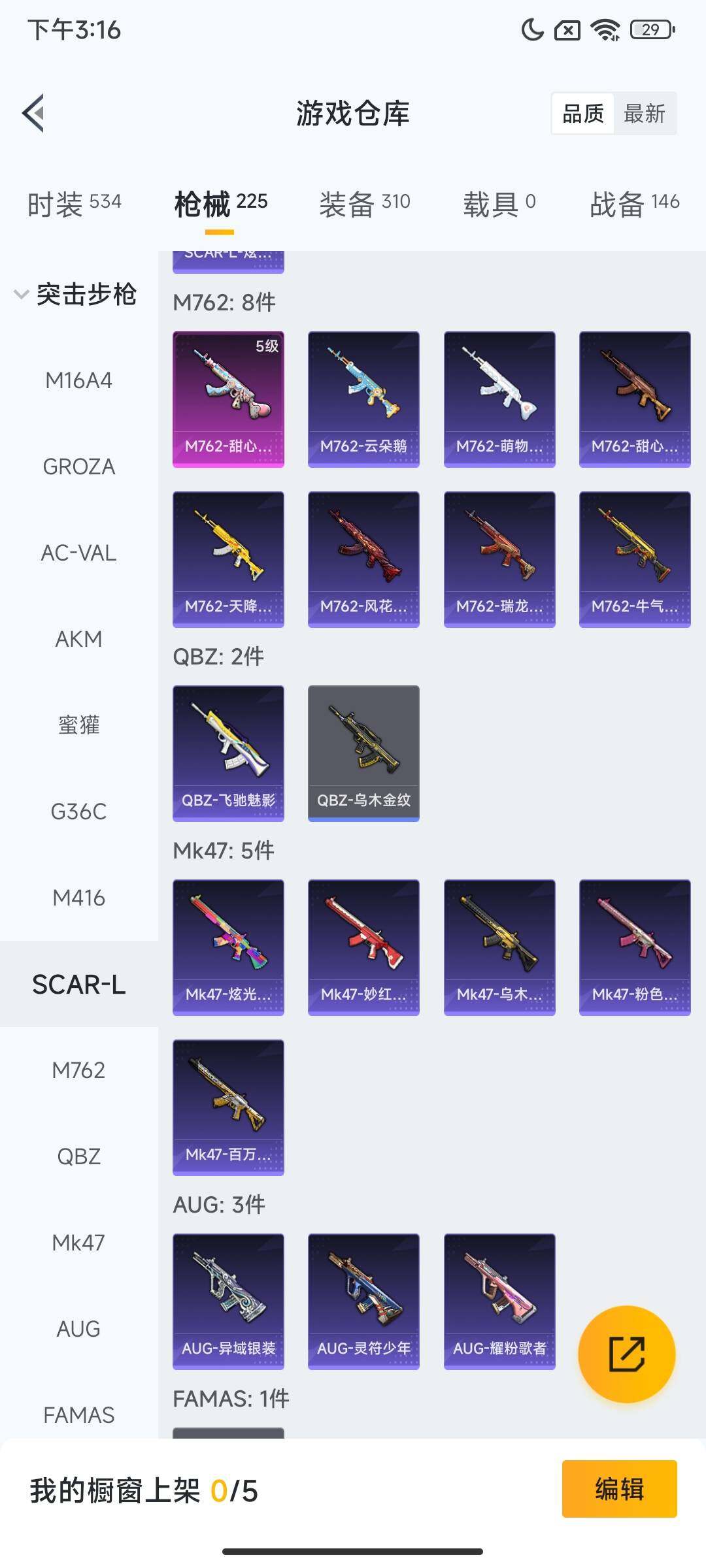Sort inventory by 最新

644,114
